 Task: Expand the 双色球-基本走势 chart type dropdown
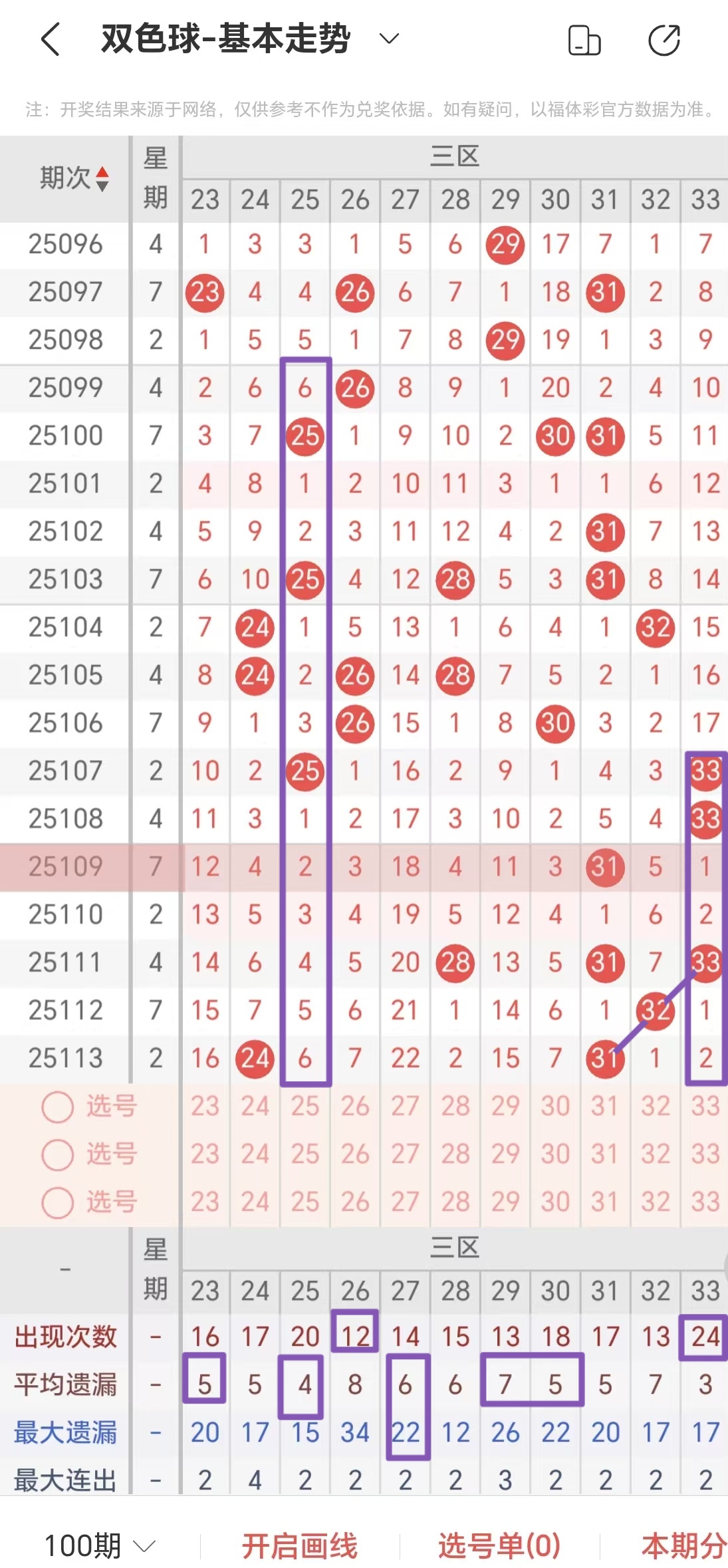point(388,39)
